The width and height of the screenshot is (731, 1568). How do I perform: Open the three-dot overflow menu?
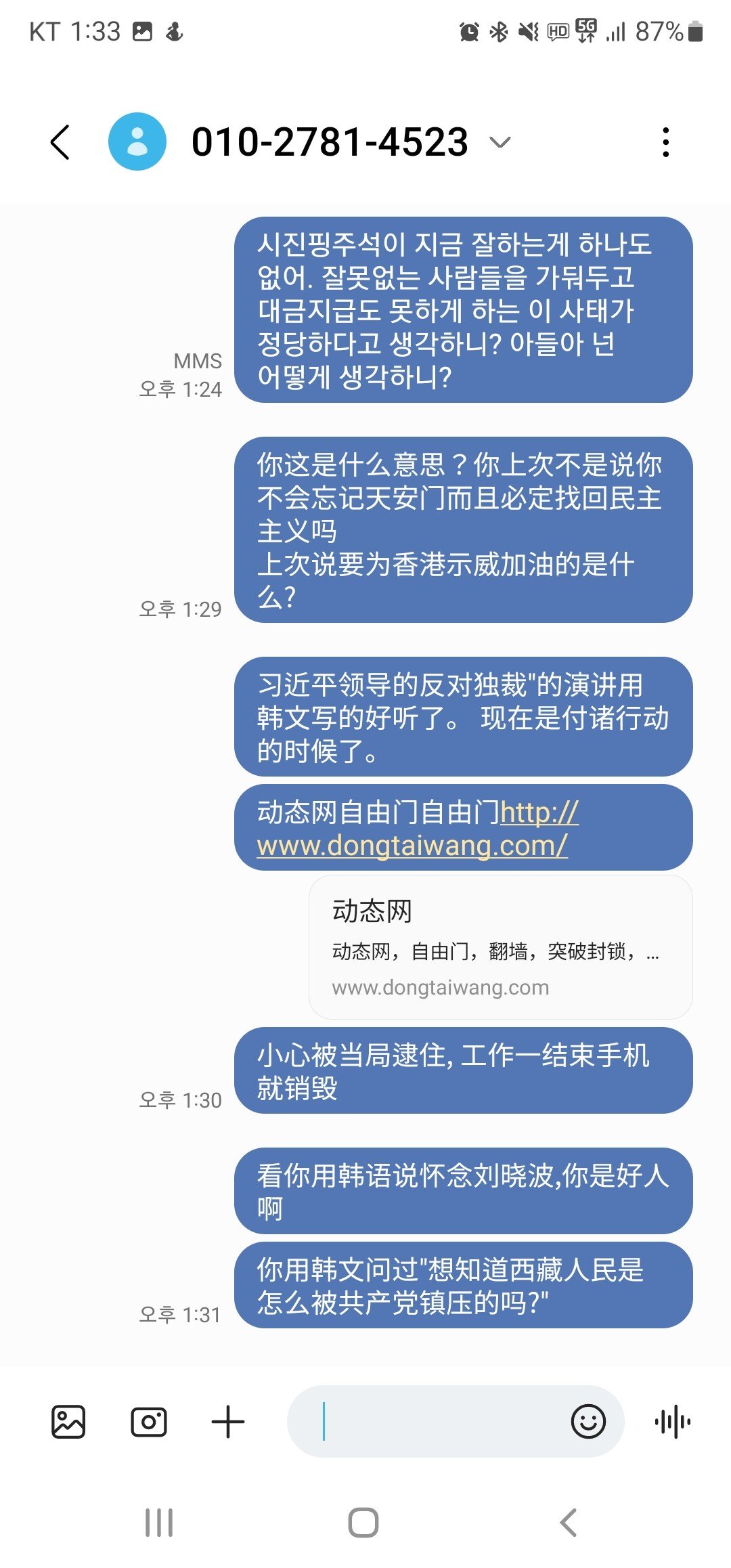click(669, 142)
